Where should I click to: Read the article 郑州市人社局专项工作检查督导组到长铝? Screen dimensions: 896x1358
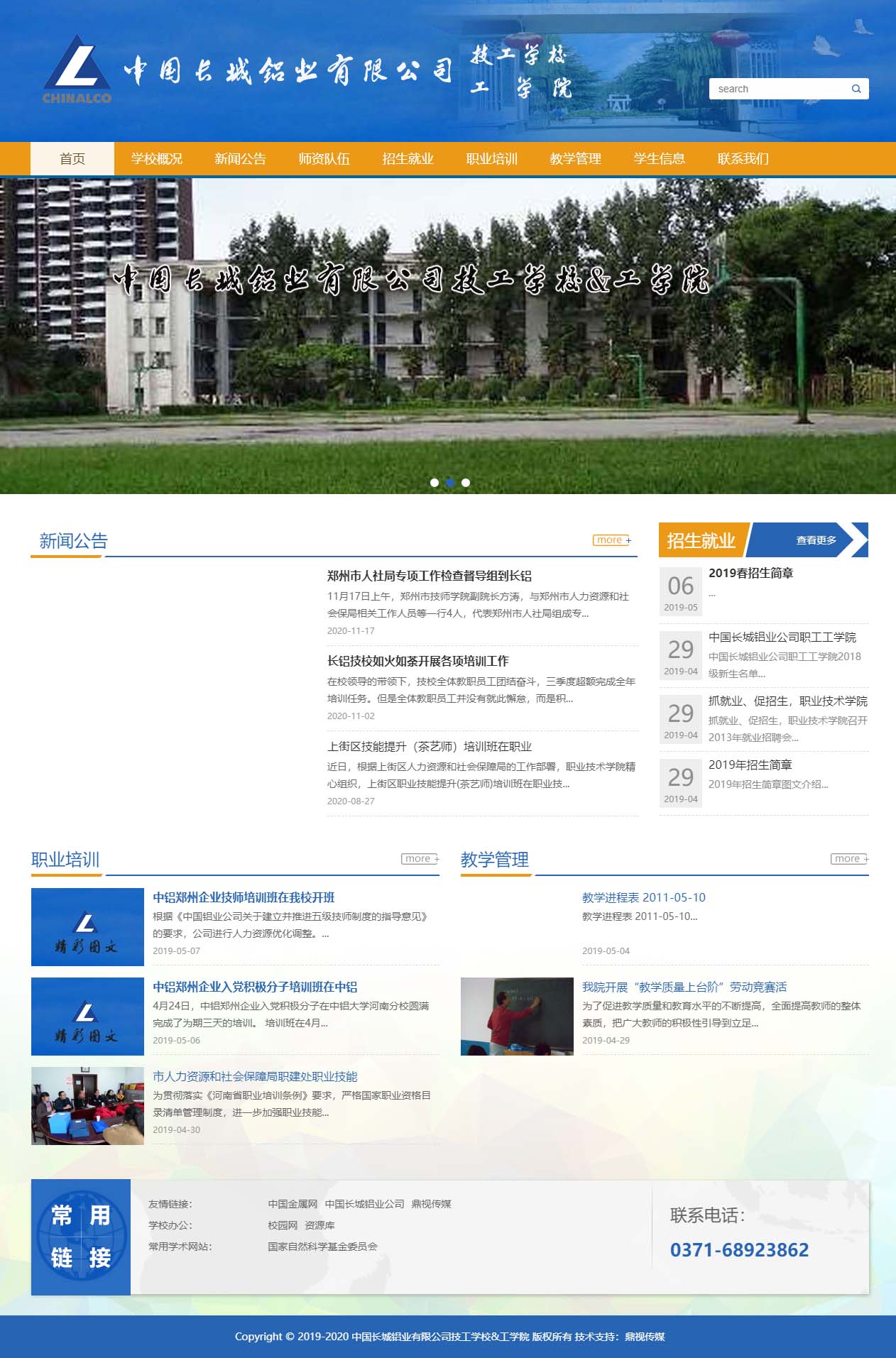tap(429, 576)
